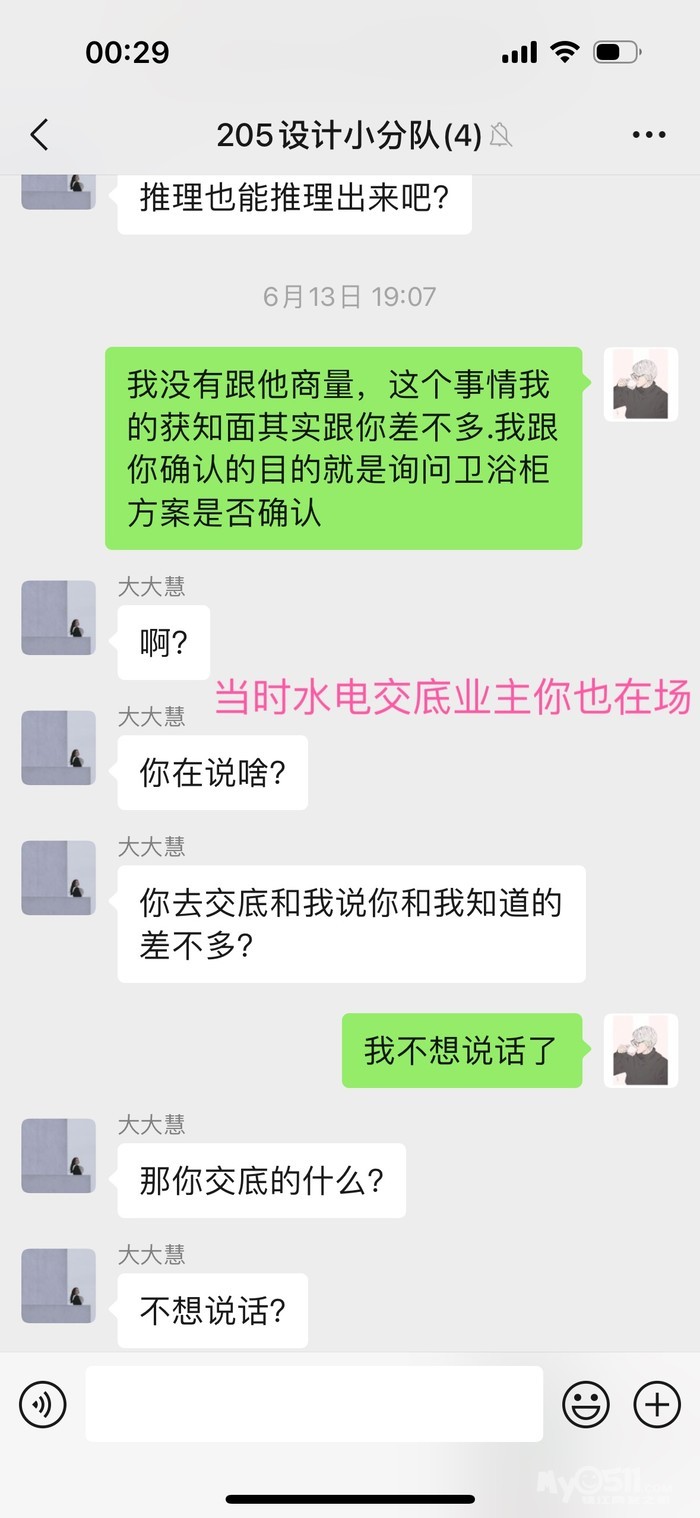The width and height of the screenshot is (700, 1518).
Task: Switch to voice message input
Action: coord(43,1404)
